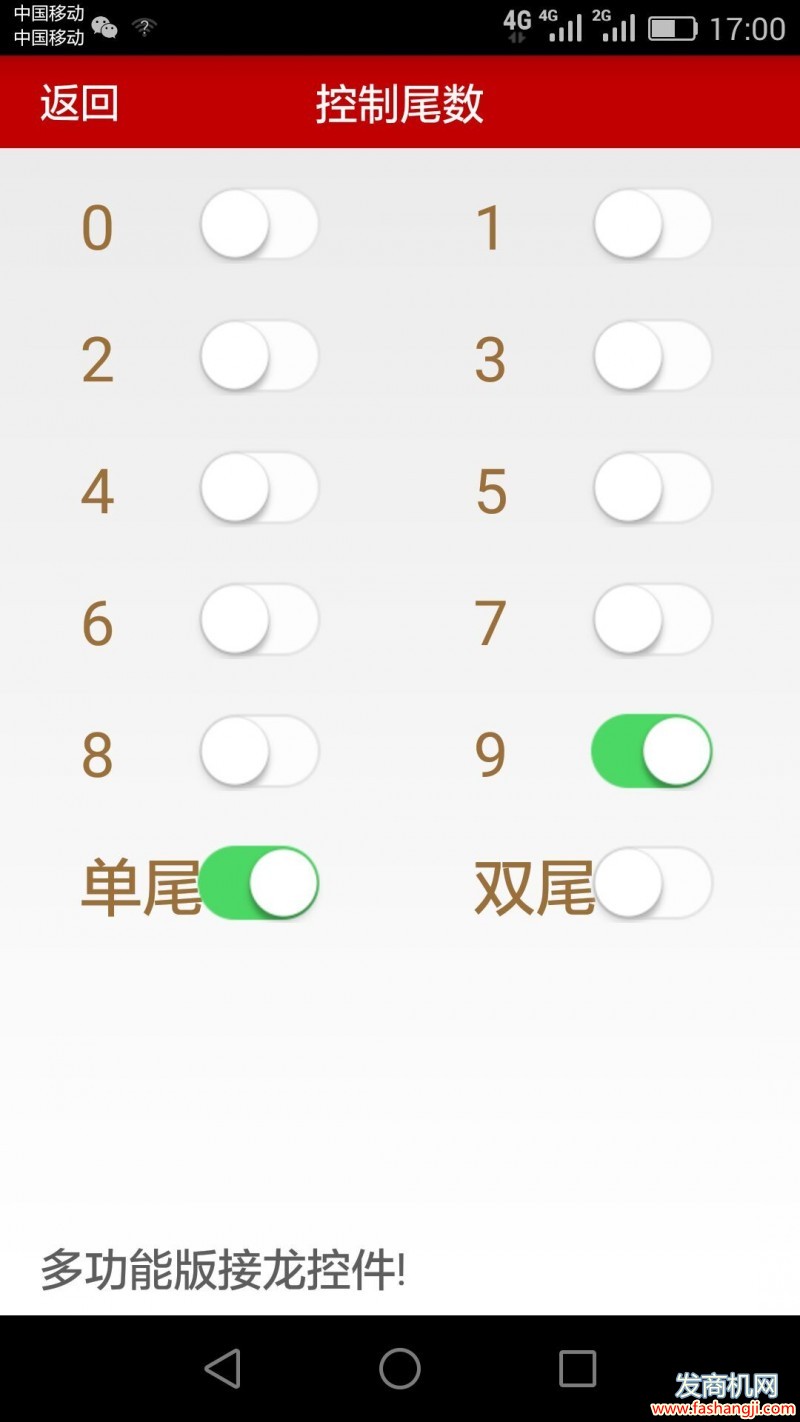Enable the 双尾 switch

[652, 883]
